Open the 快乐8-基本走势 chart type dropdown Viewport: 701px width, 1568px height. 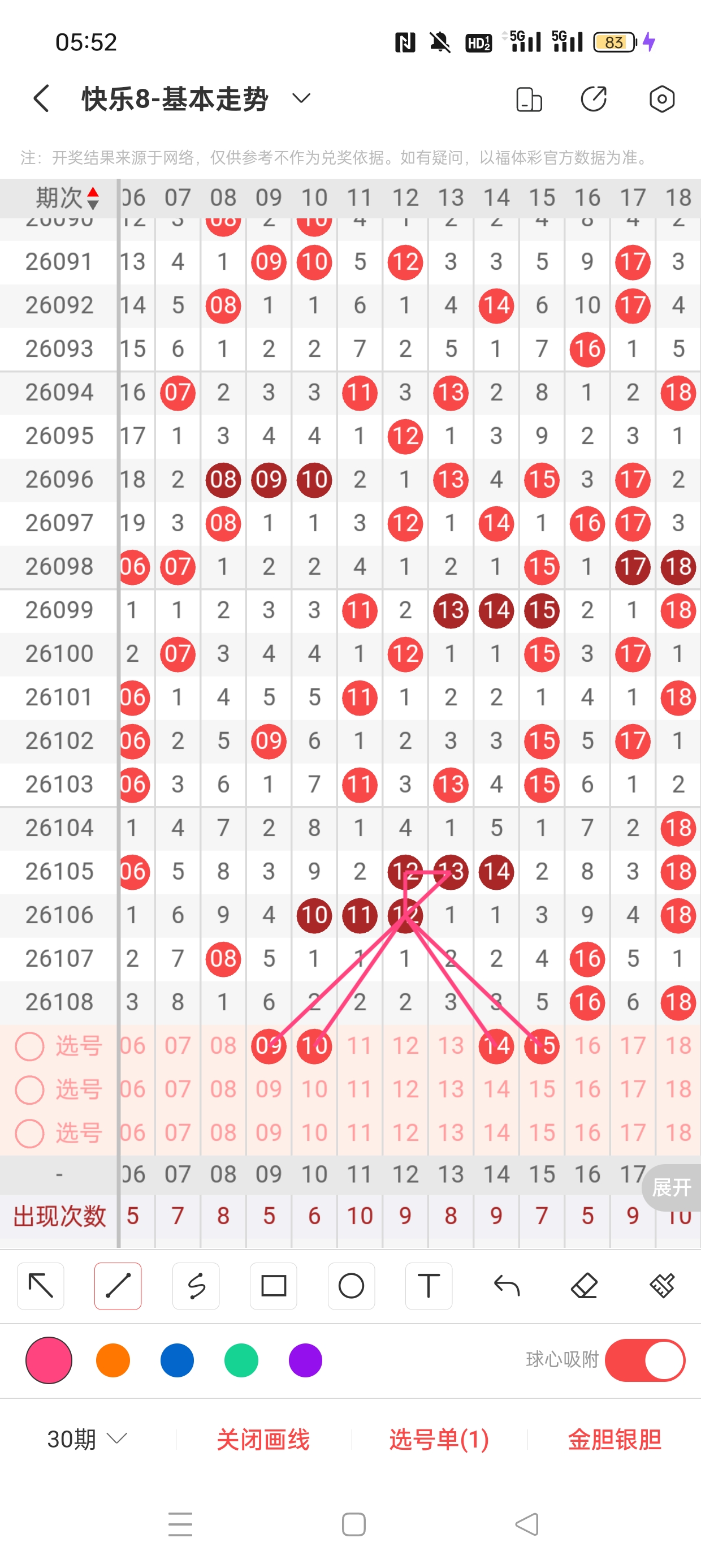(301, 98)
